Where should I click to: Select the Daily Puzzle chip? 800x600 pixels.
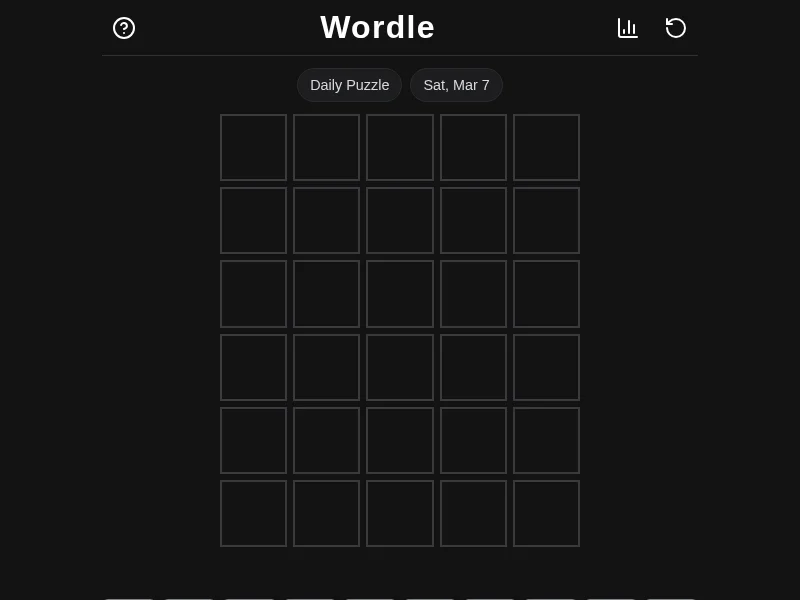point(349,85)
